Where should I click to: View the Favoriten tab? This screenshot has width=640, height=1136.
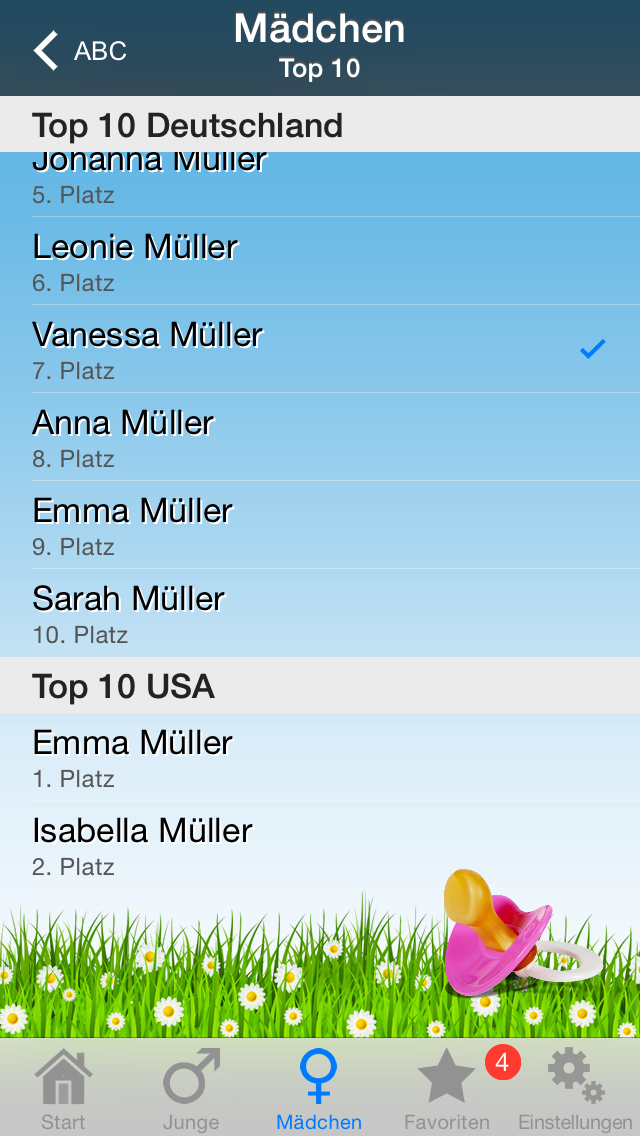[447, 1090]
